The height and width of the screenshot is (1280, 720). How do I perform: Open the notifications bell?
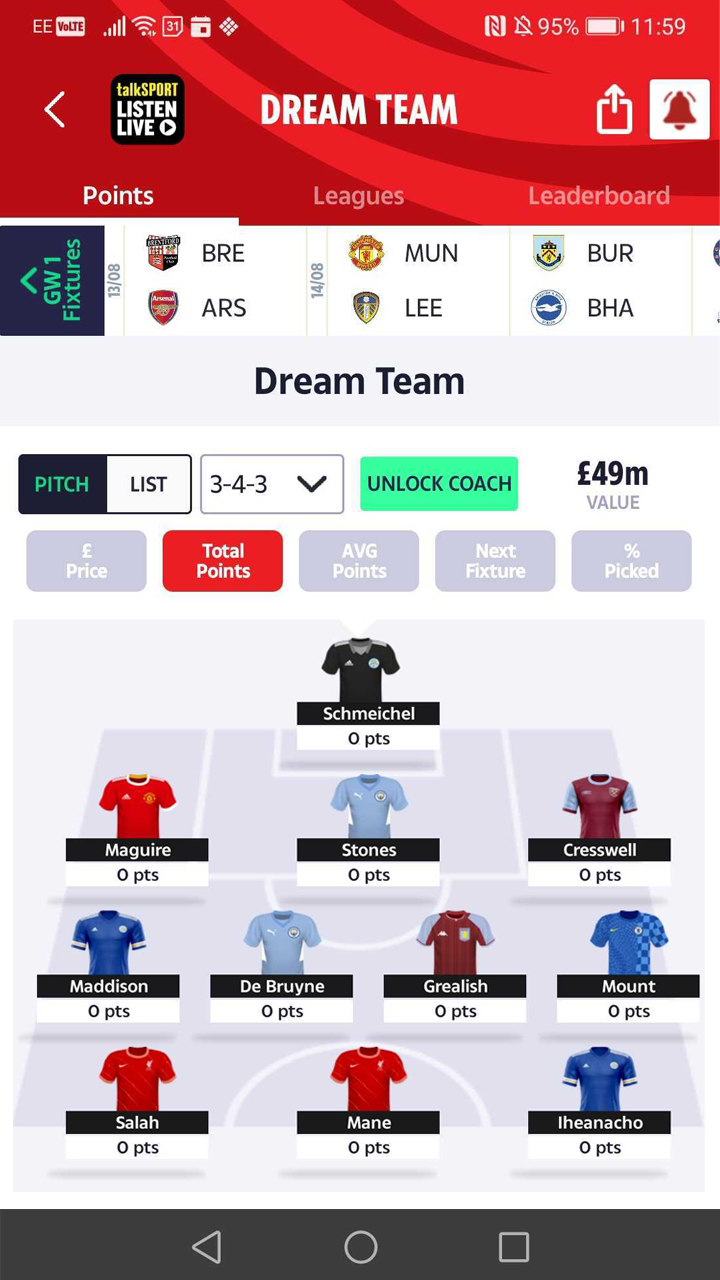(679, 109)
